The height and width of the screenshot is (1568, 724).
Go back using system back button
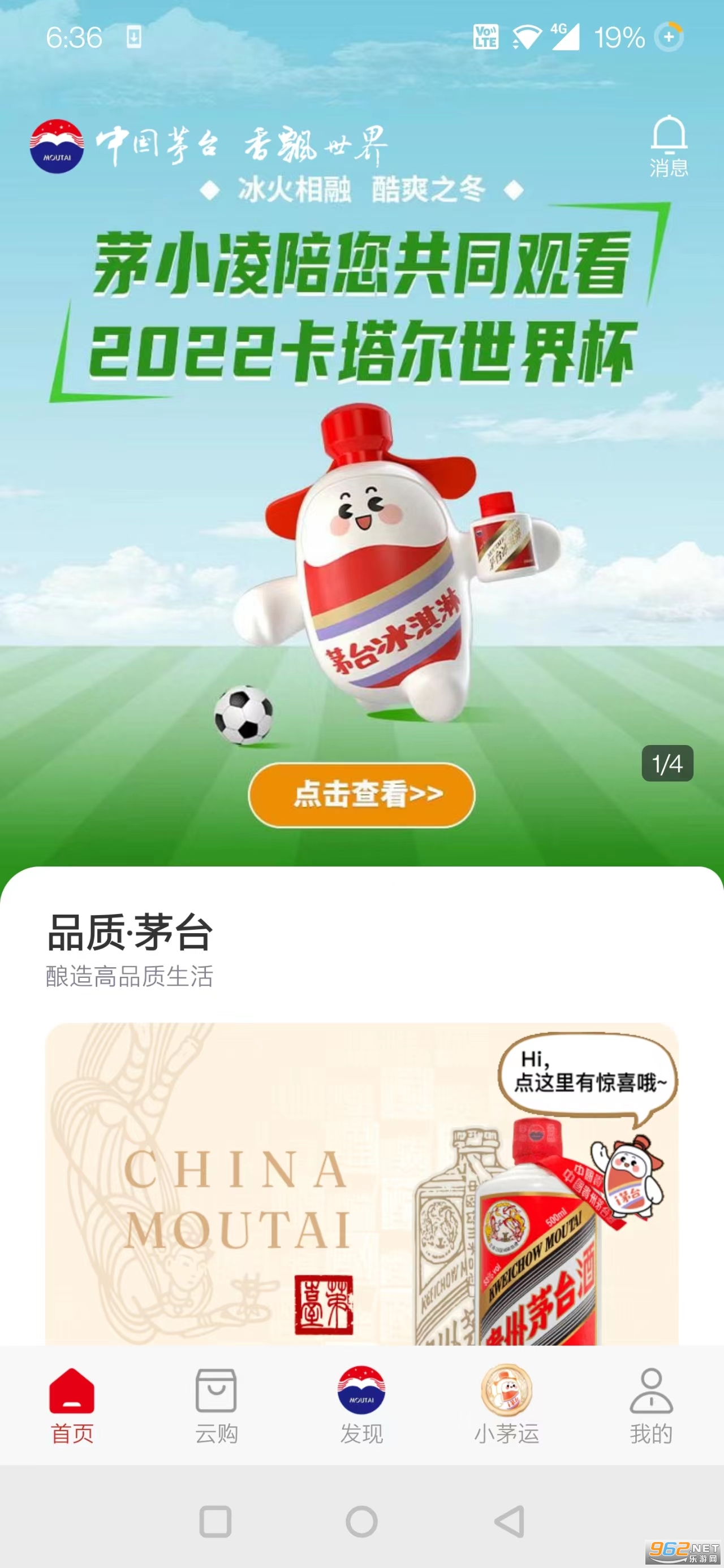[x=509, y=1521]
